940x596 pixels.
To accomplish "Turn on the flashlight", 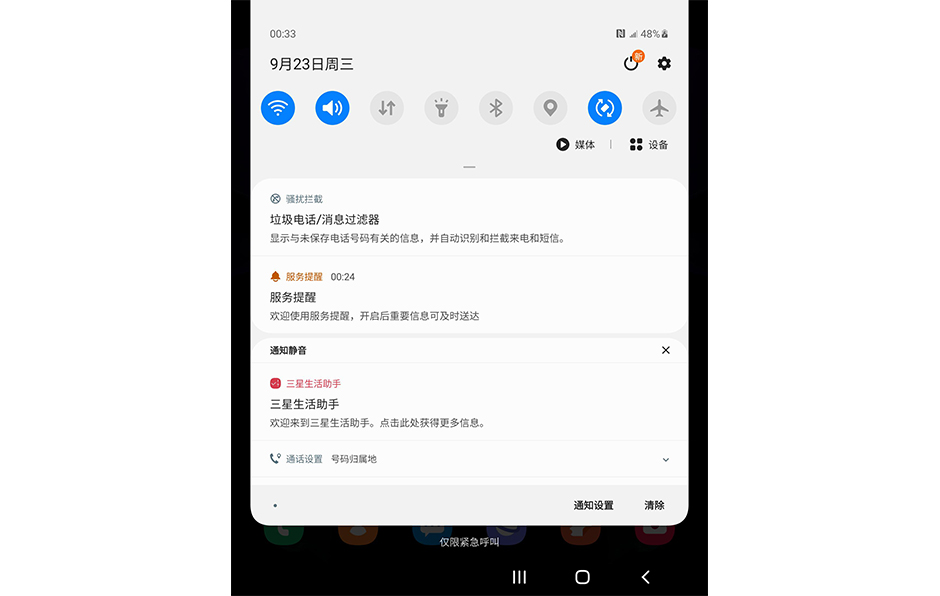I will [x=441, y=108].
